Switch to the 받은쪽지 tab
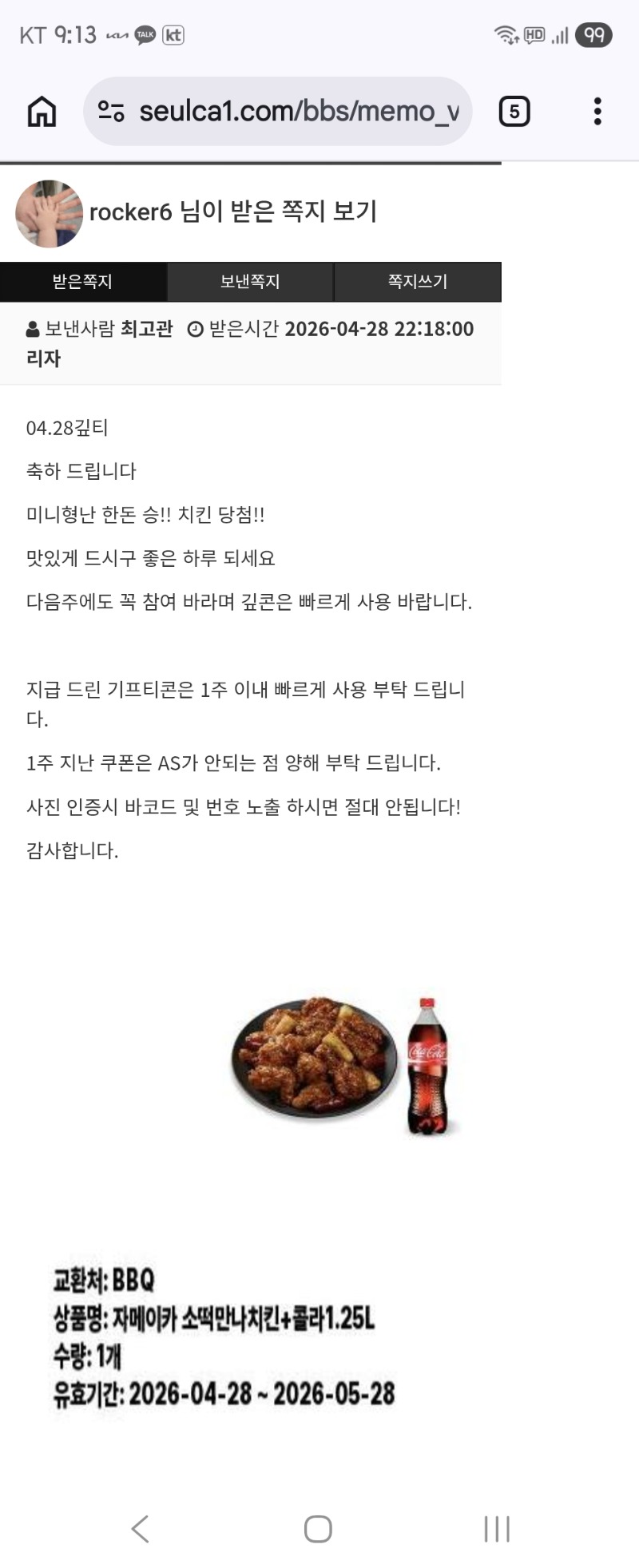Screen dimensions: 639x1568 (83, 282)
